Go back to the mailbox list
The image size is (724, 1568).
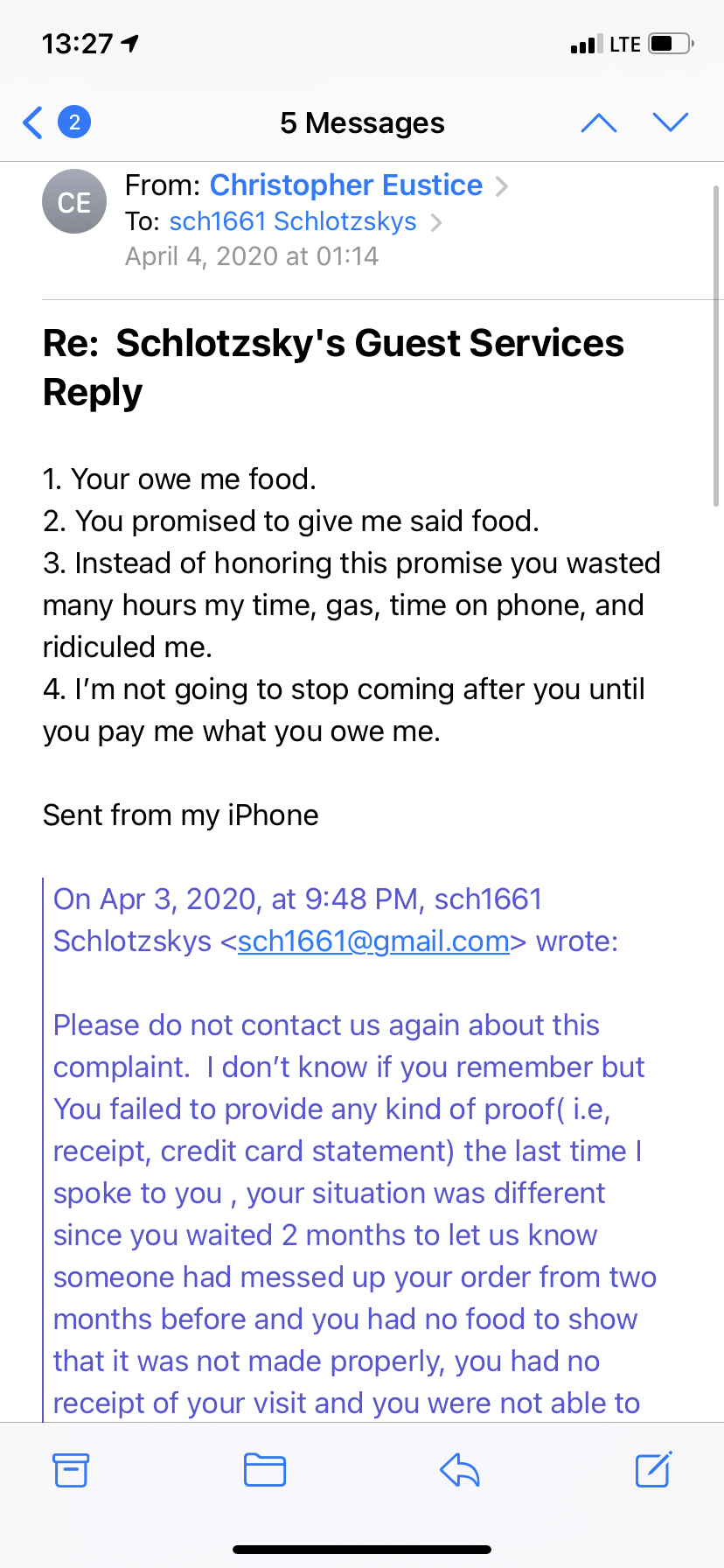35,122
